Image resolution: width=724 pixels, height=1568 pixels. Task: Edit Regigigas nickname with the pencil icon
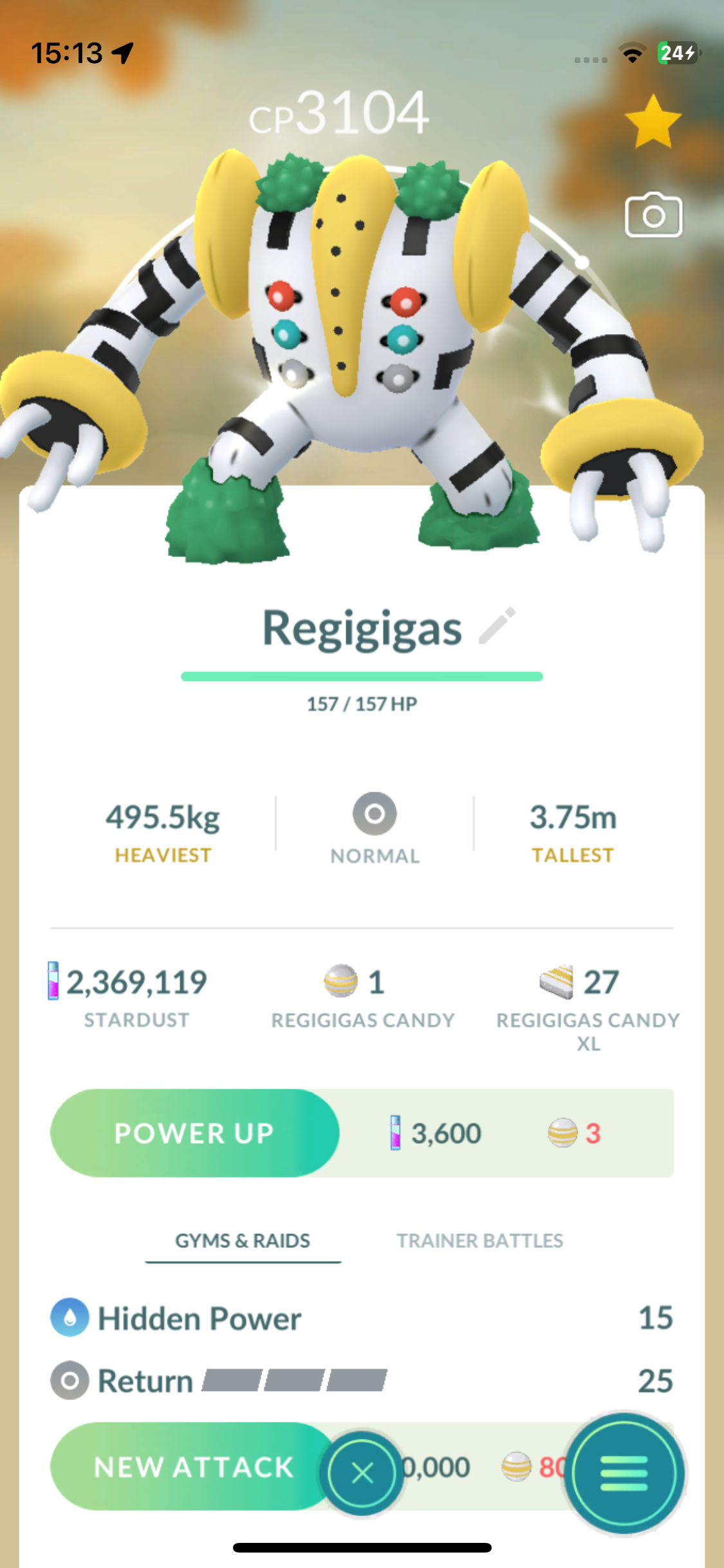pyautogui.click(x=497, y=626)
